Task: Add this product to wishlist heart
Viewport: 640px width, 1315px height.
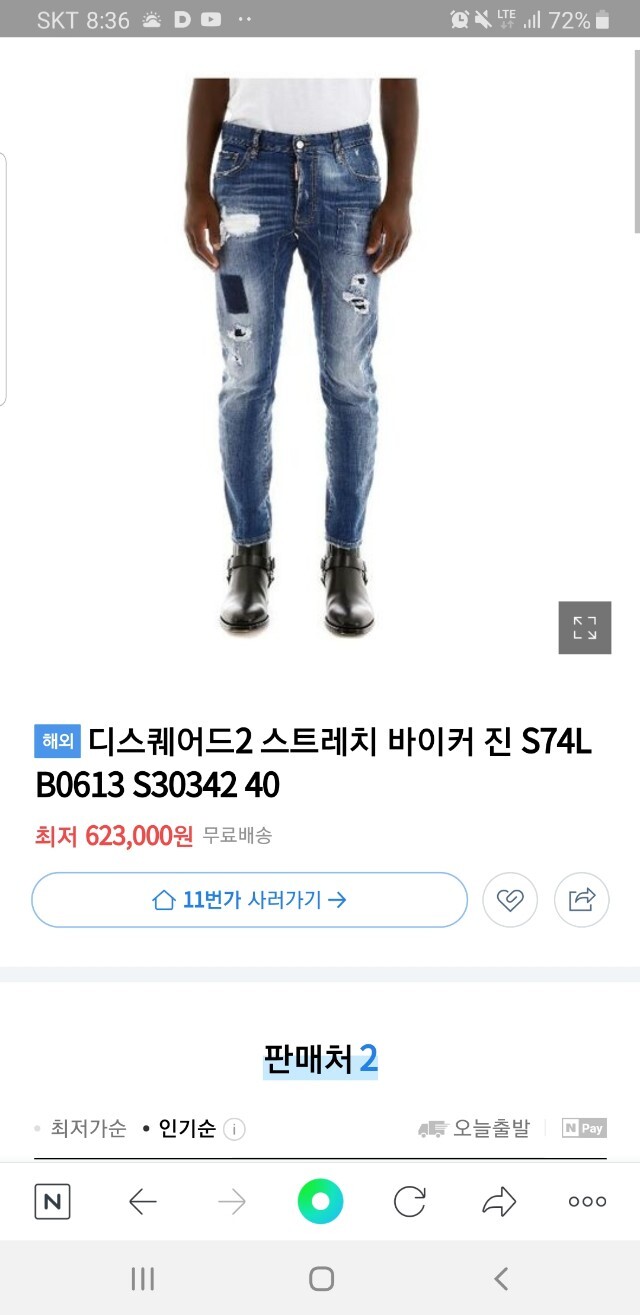Action: click(510, 900)
